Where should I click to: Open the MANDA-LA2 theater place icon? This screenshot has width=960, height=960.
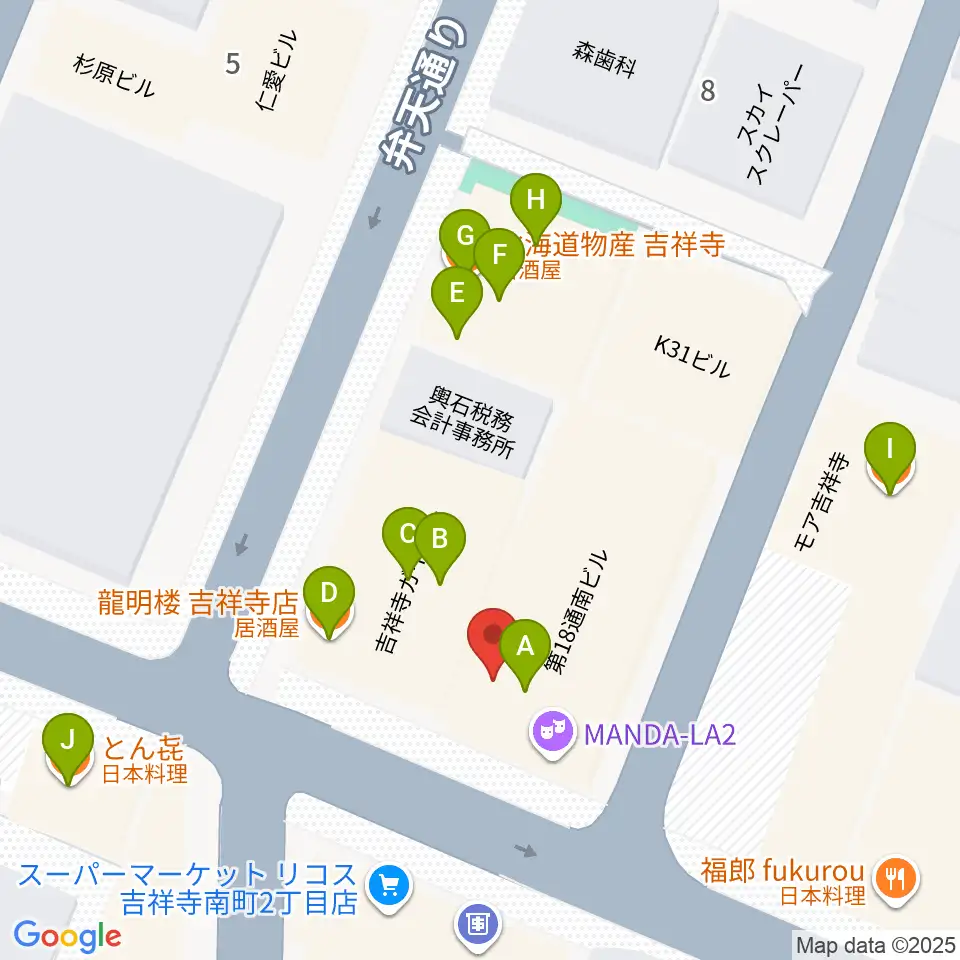click(x=553, y=732)
